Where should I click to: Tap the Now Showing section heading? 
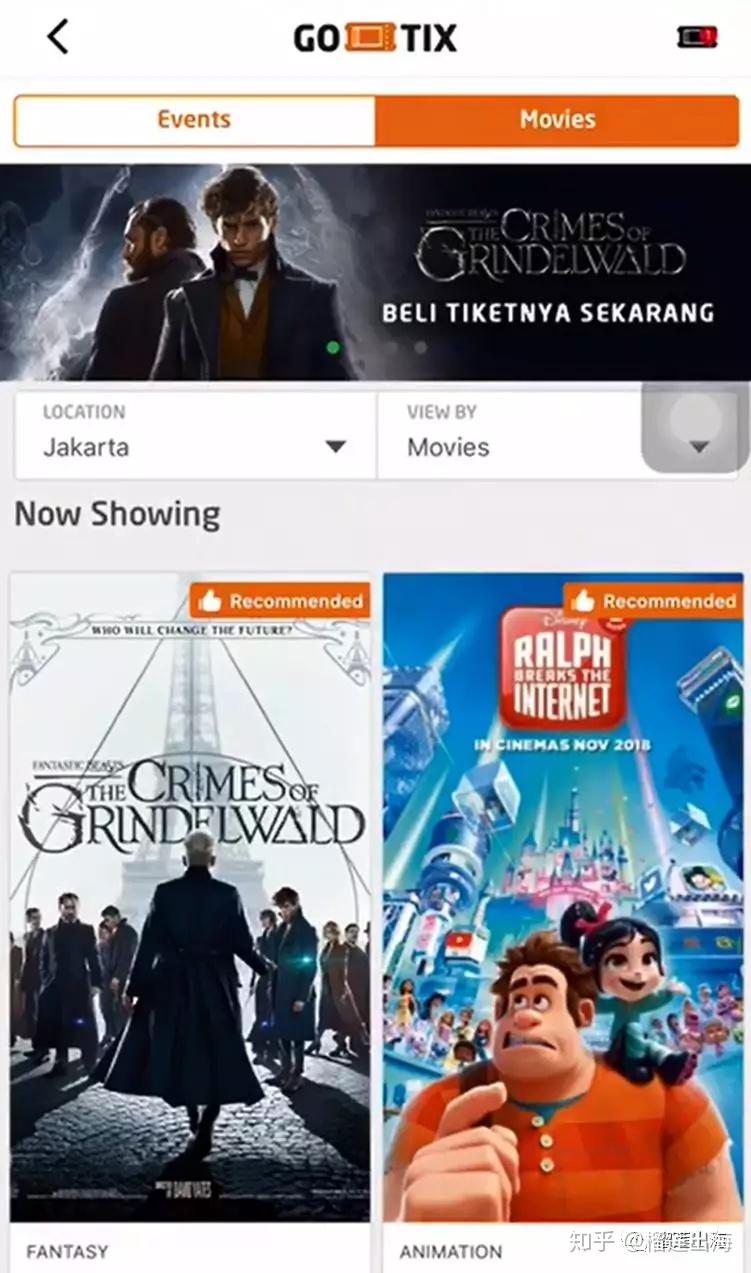click(118, 514)
